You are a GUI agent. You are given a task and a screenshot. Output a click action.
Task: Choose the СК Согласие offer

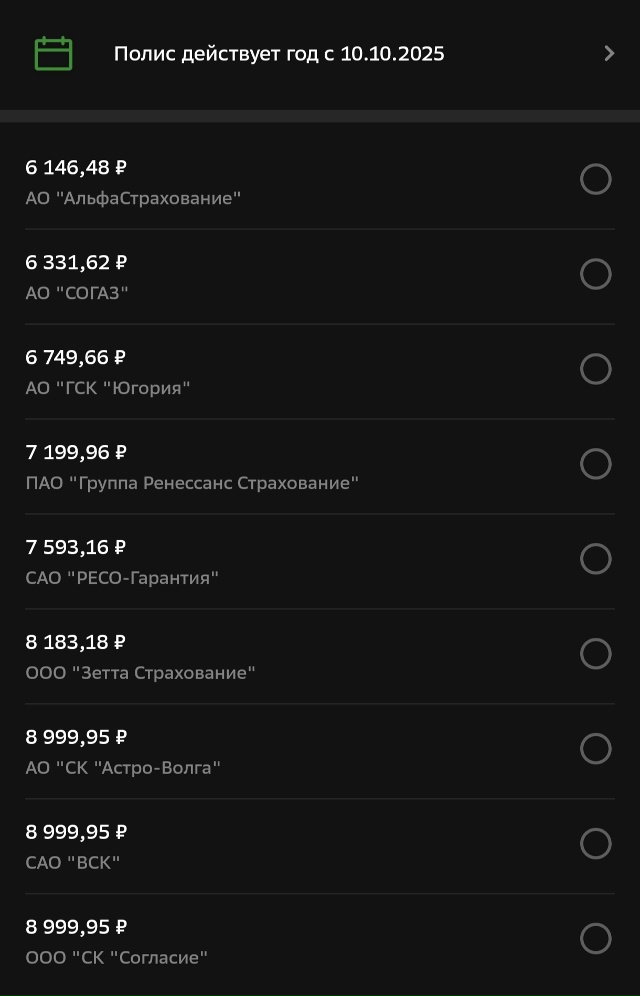[595, 939]
